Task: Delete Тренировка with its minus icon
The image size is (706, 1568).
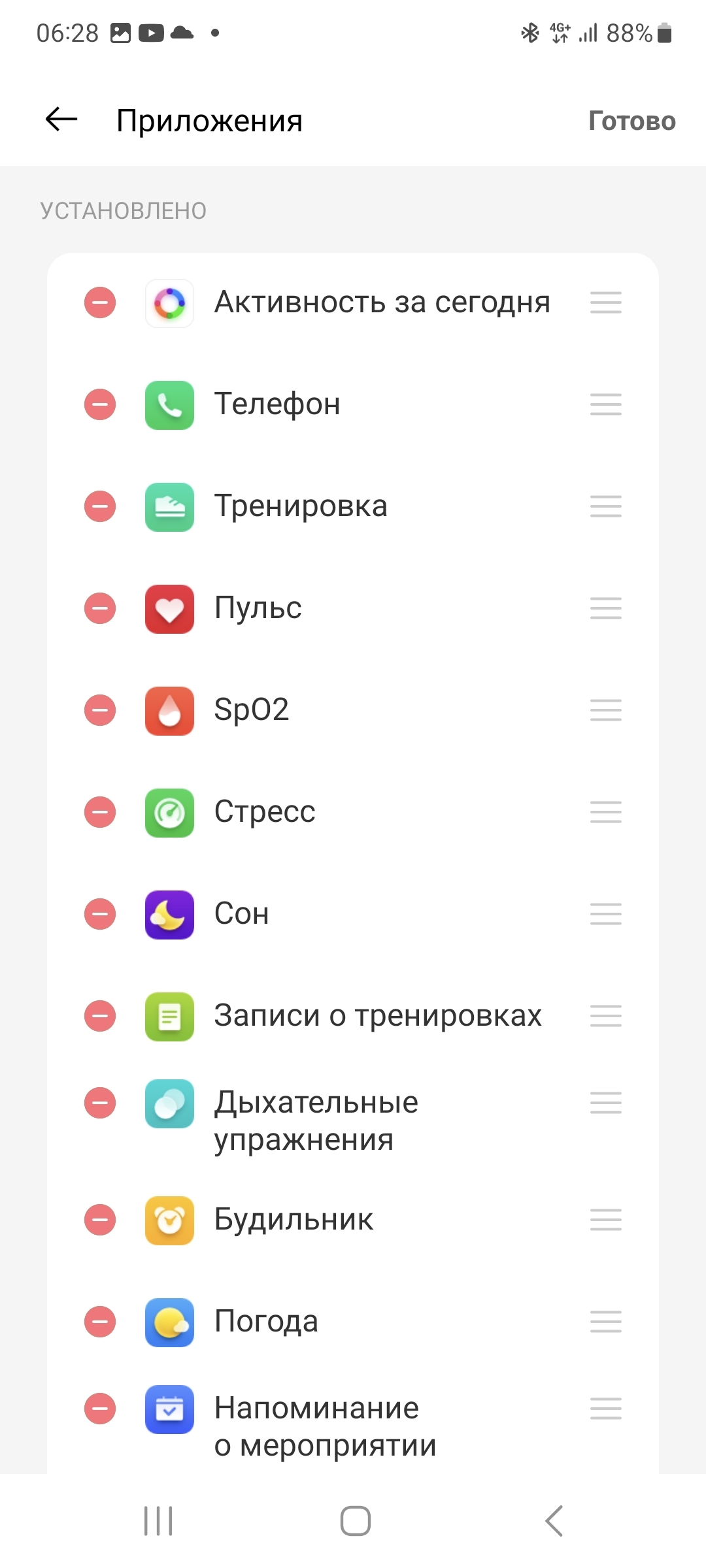Action: click(x=100, y=506)
